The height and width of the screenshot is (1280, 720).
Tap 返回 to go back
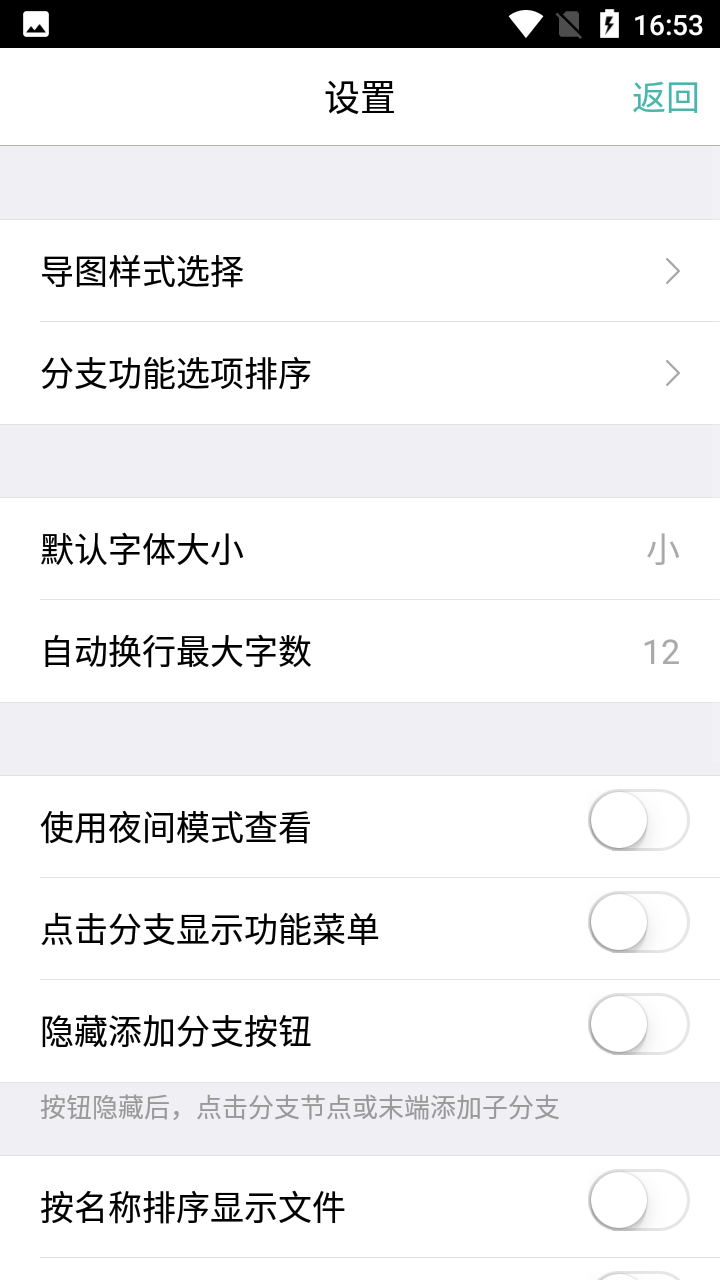coord(665,98)
